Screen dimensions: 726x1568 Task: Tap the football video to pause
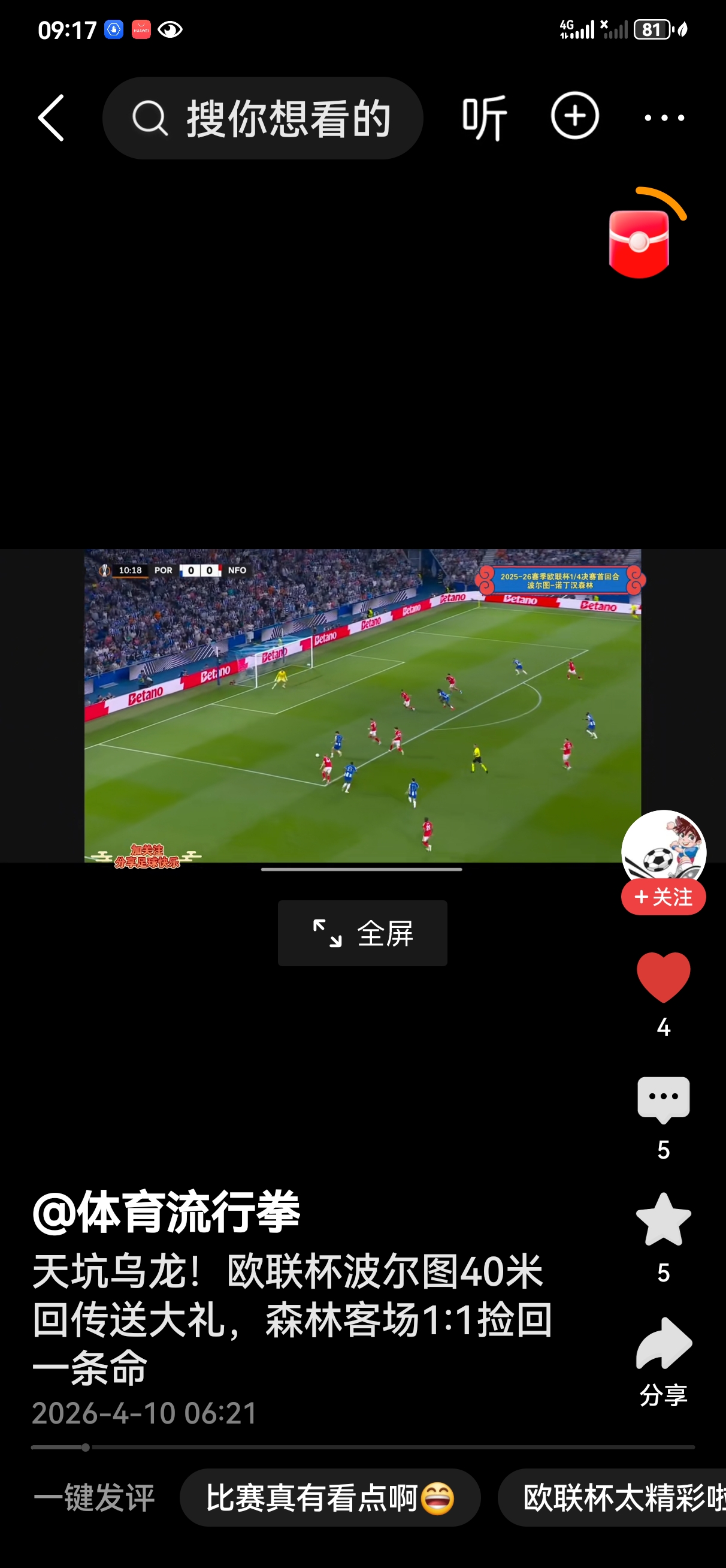362,706
